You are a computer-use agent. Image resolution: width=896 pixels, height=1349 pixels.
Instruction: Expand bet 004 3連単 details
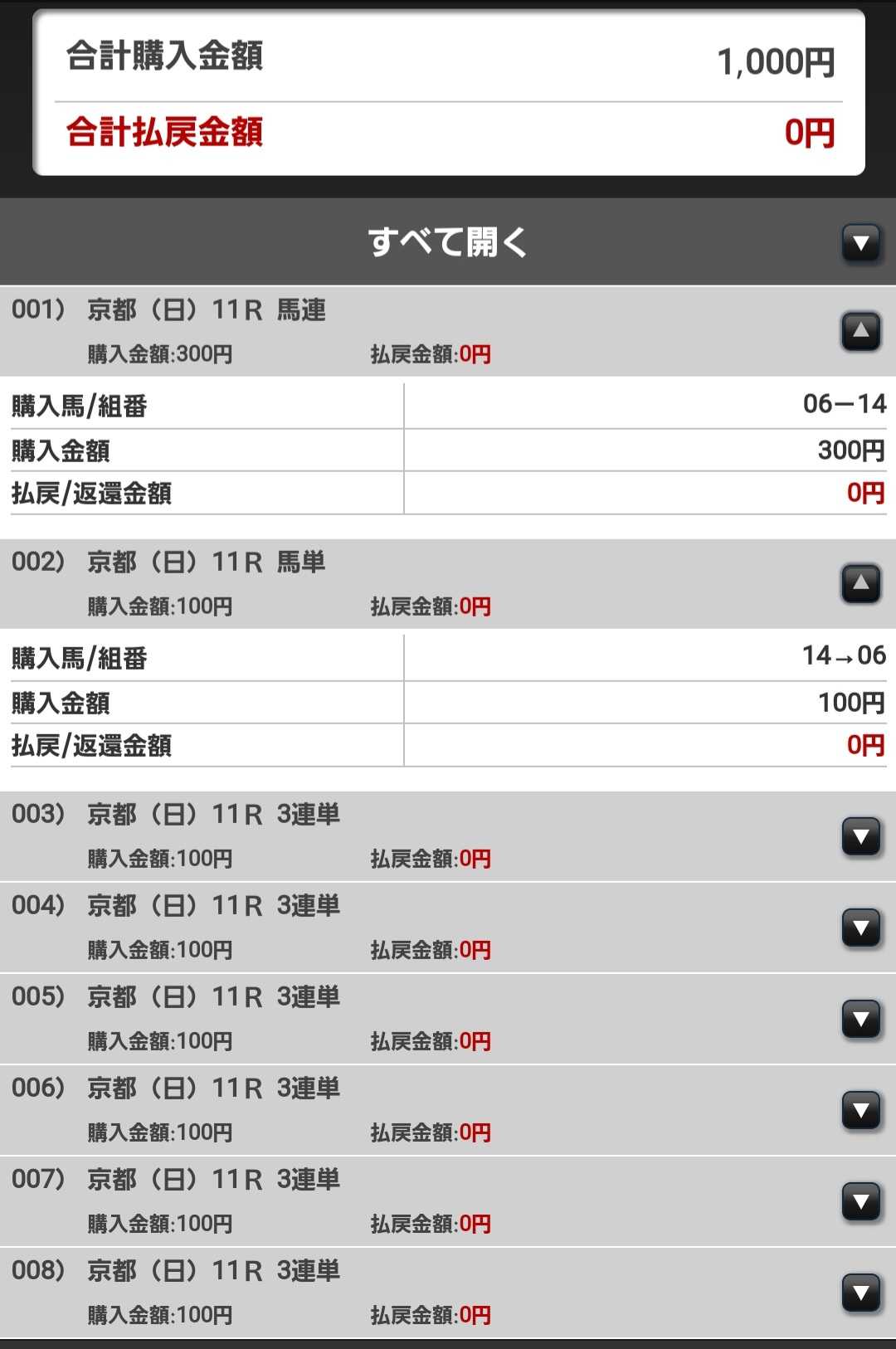(861, 928)
